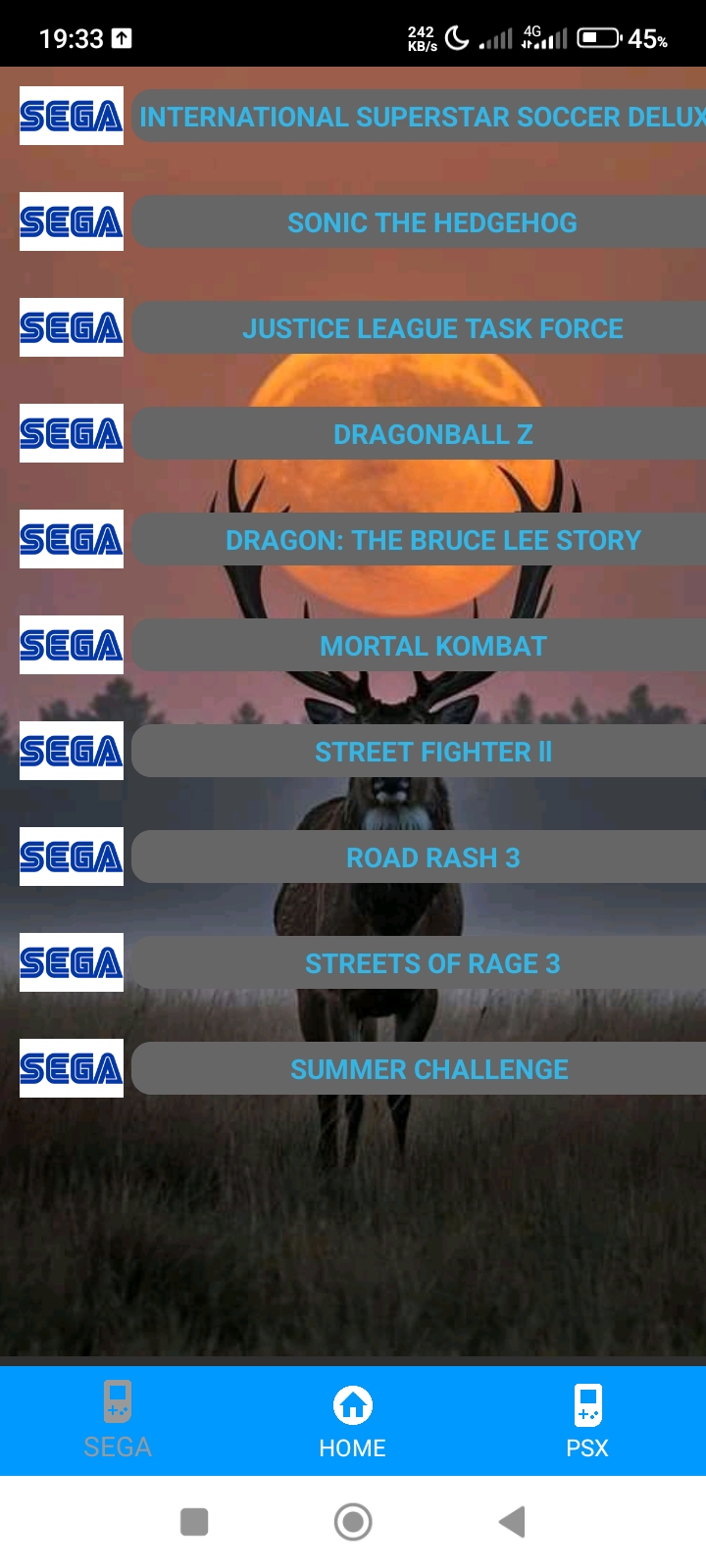Screen dimensions: 706x1568
Task: Open Dragonball Z game
Action: (x=431, y=434)
